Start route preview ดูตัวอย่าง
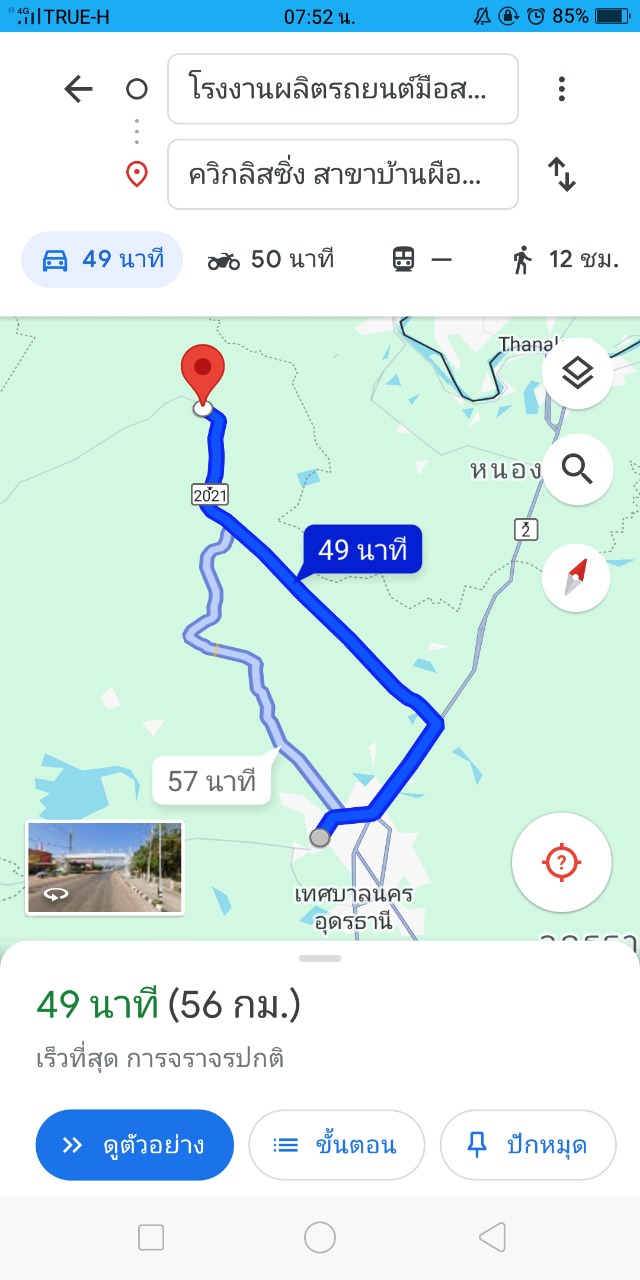 134,1145
